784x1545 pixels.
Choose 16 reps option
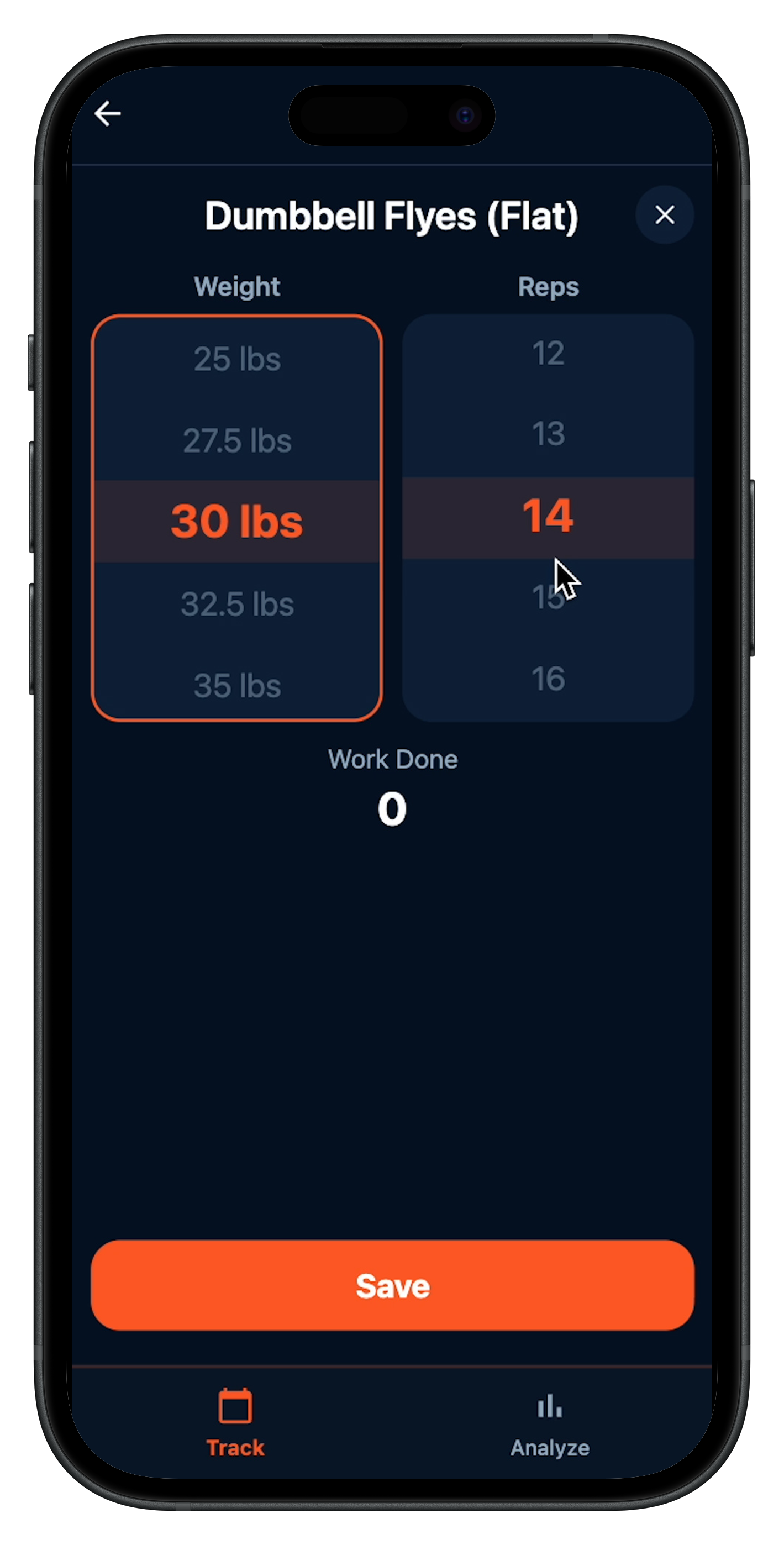click(x=548, y=679)
